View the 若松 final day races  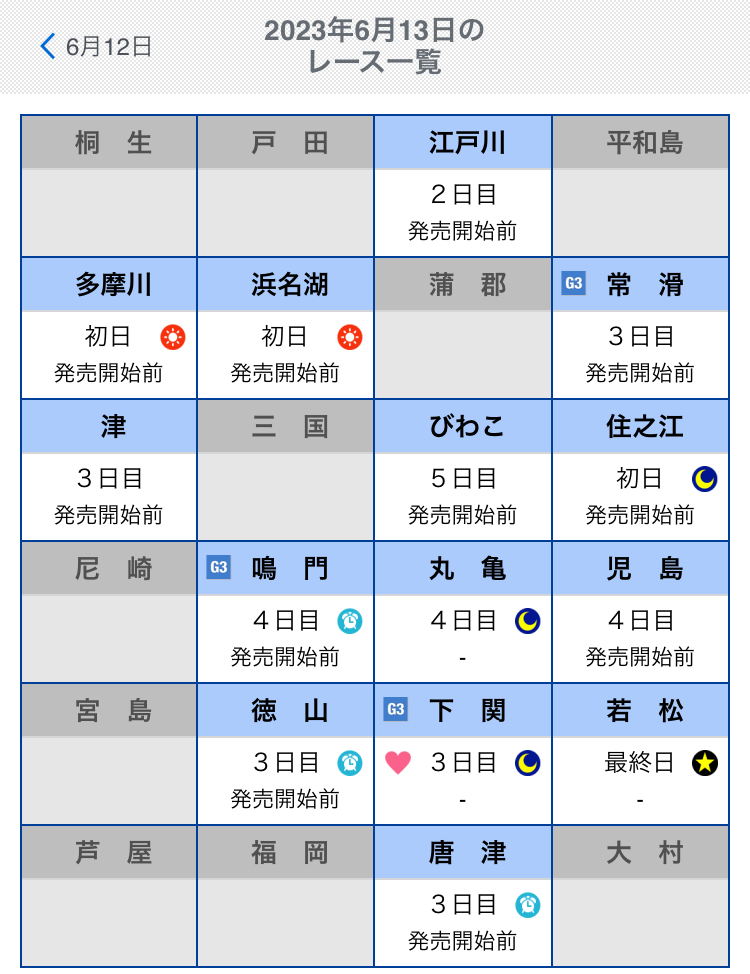tap(641, 754)
